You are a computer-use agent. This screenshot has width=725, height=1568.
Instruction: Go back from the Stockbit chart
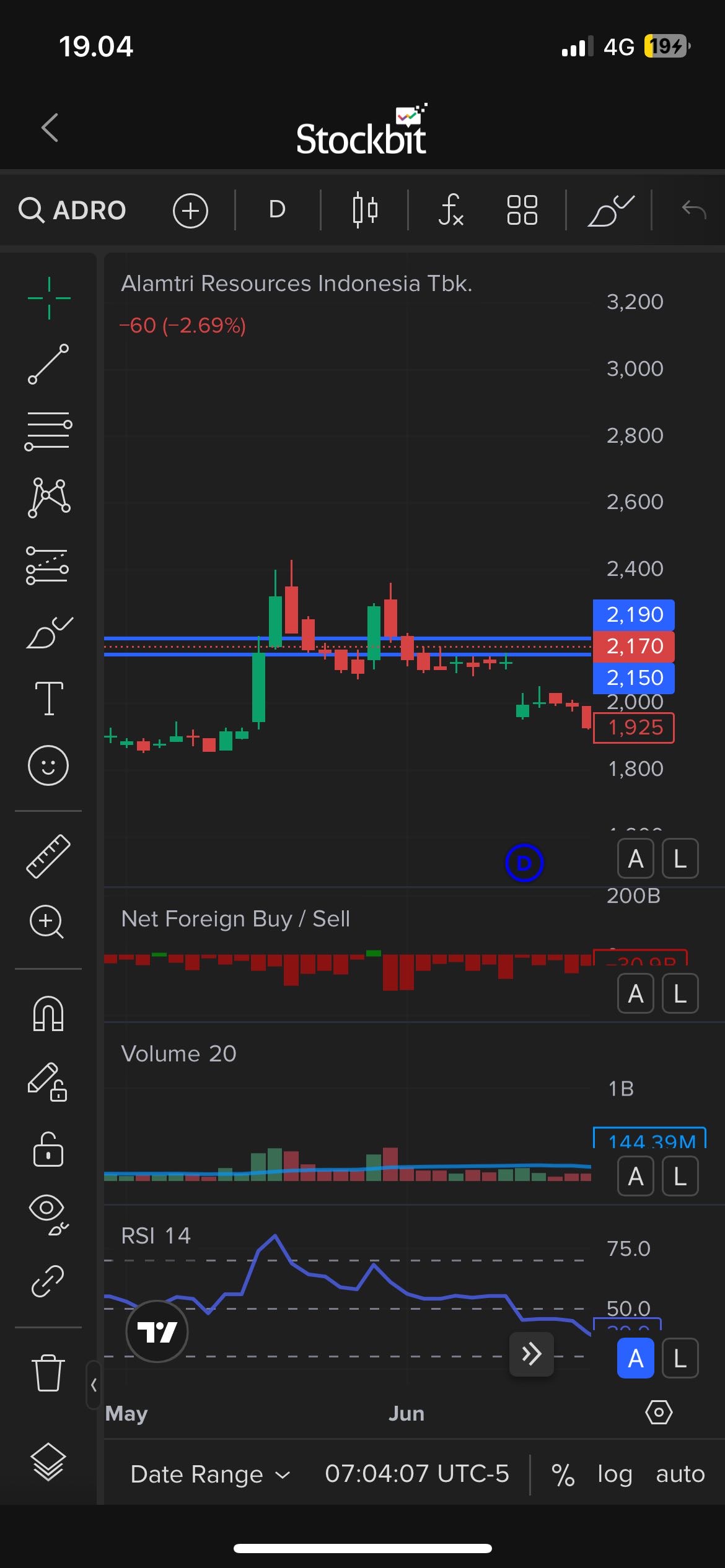[50, 128]
